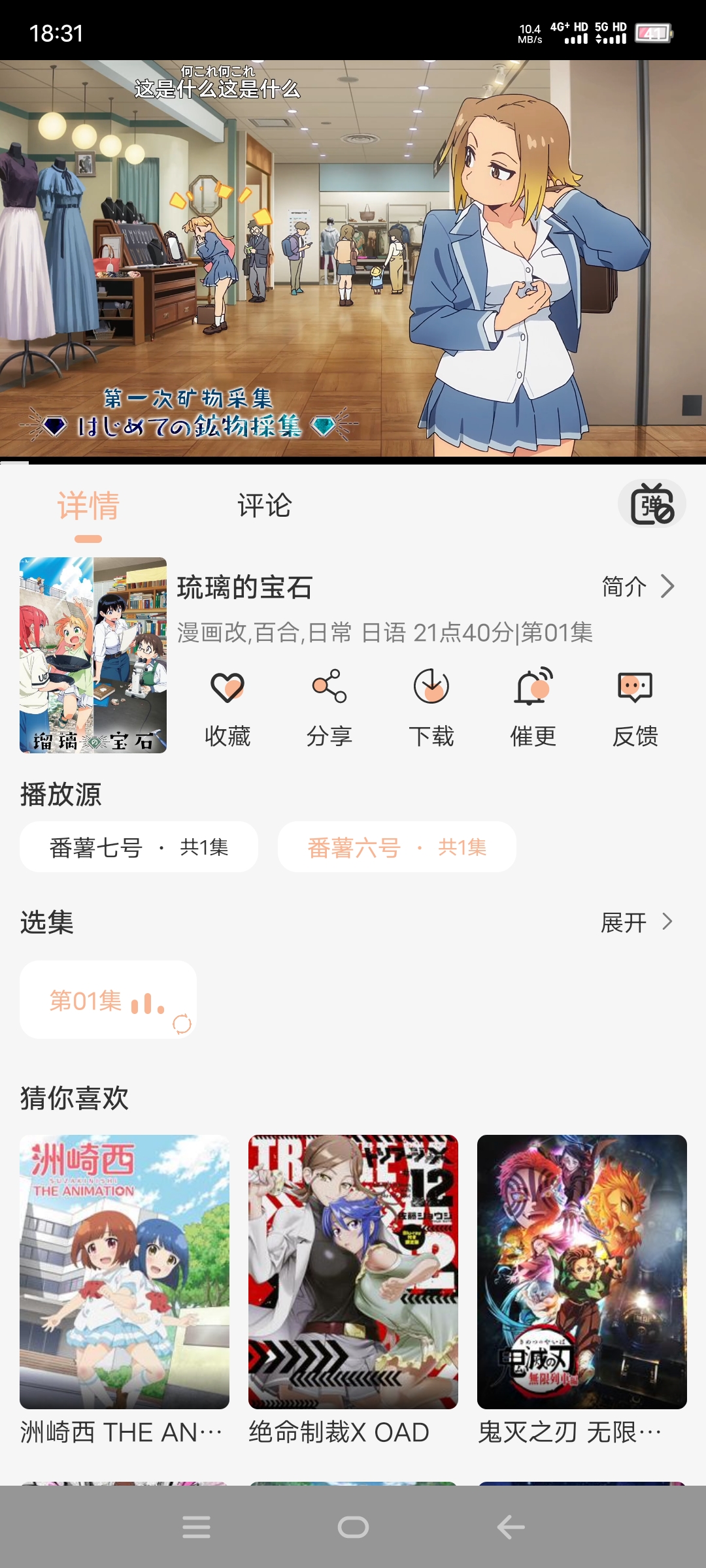
Task: Toggle the danmaku TV icon off
Action: pyautogui.click(x=652, y=504)
